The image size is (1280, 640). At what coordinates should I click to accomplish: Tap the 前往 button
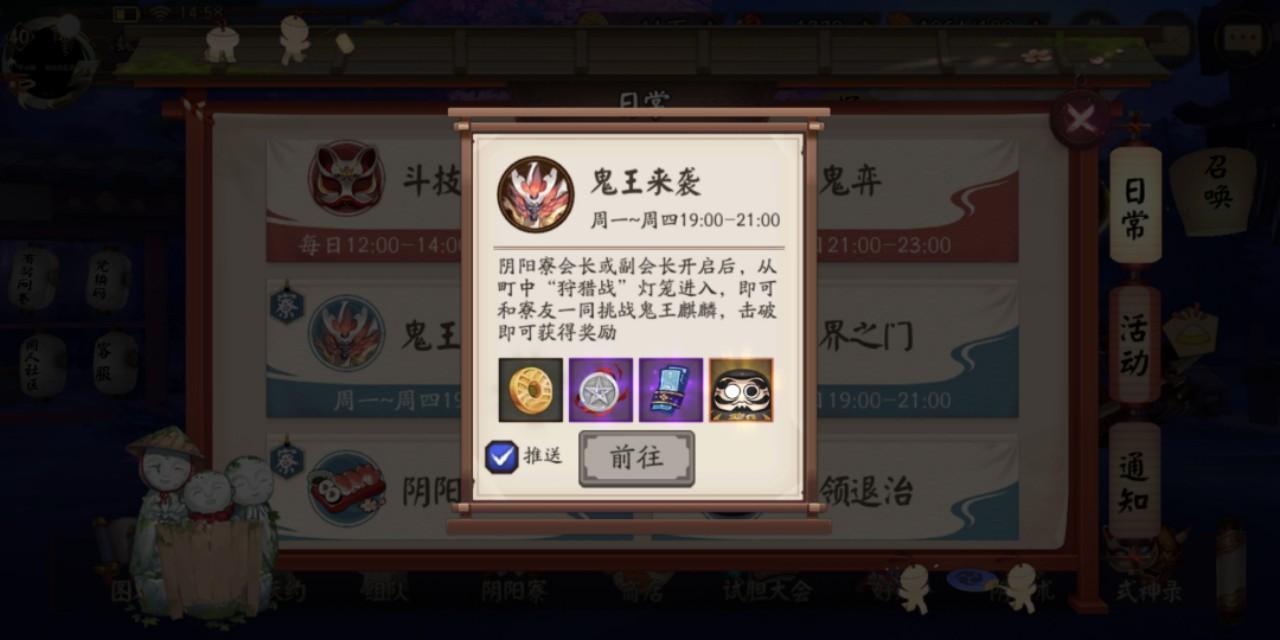[636, 458]
